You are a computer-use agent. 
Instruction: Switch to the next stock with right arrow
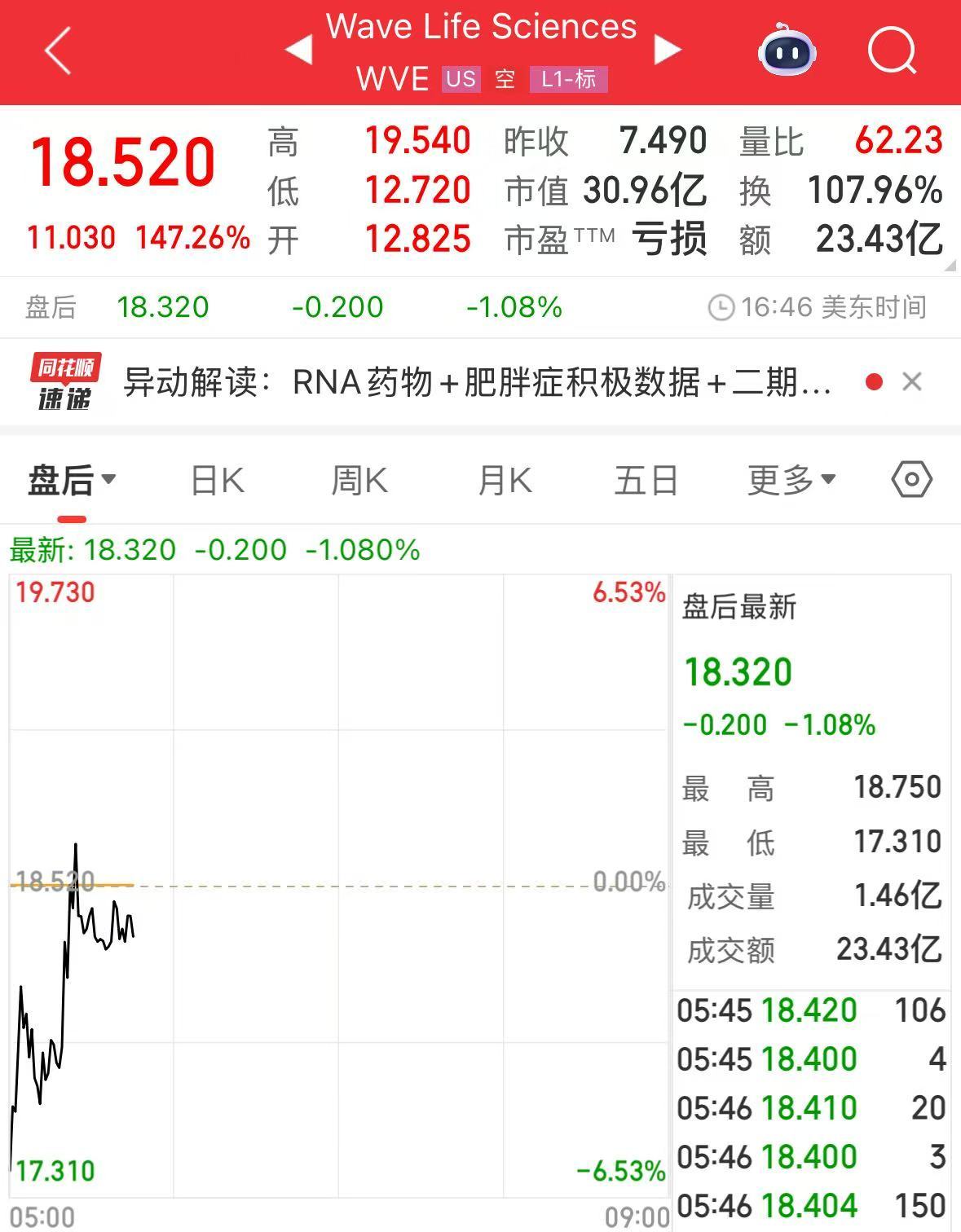coord(667,51)
